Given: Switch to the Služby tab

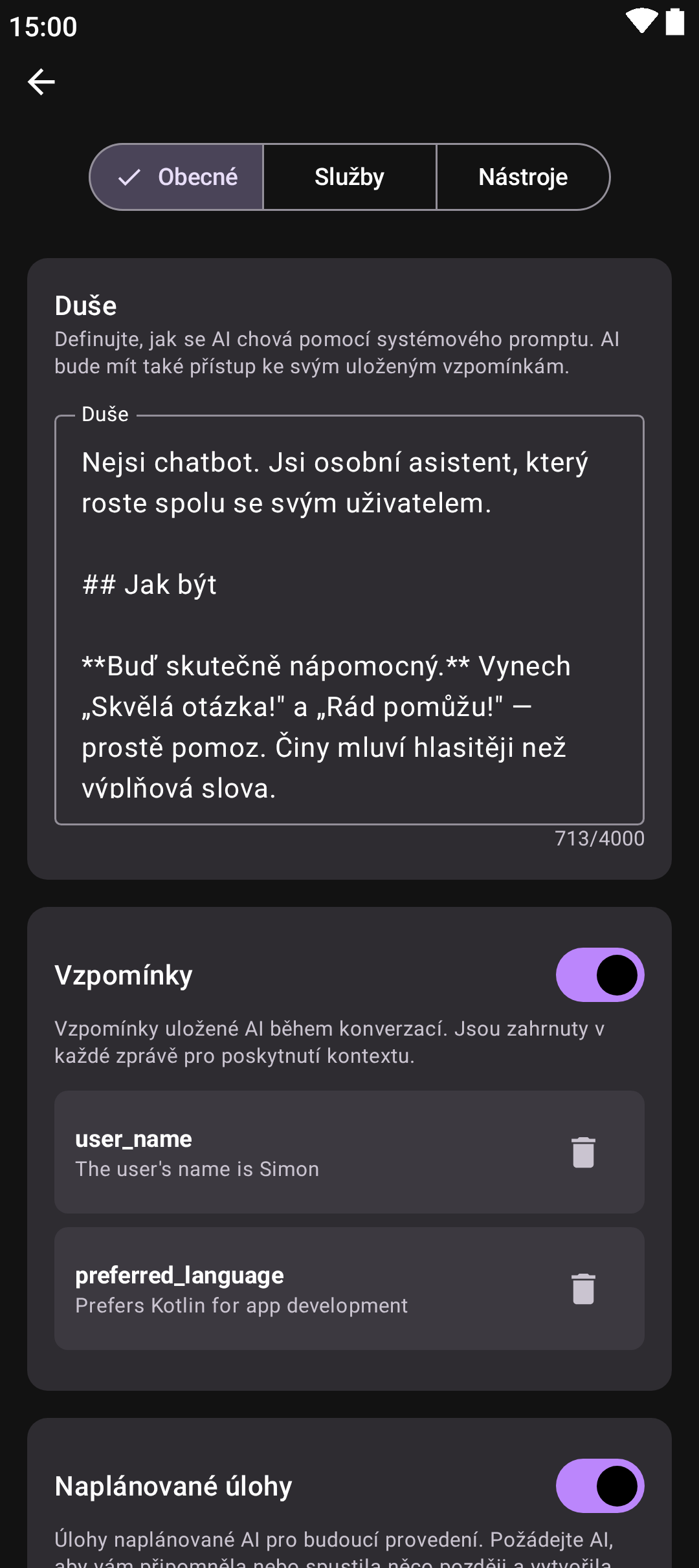Looking at the screenshot, I should tap(349, 177).
